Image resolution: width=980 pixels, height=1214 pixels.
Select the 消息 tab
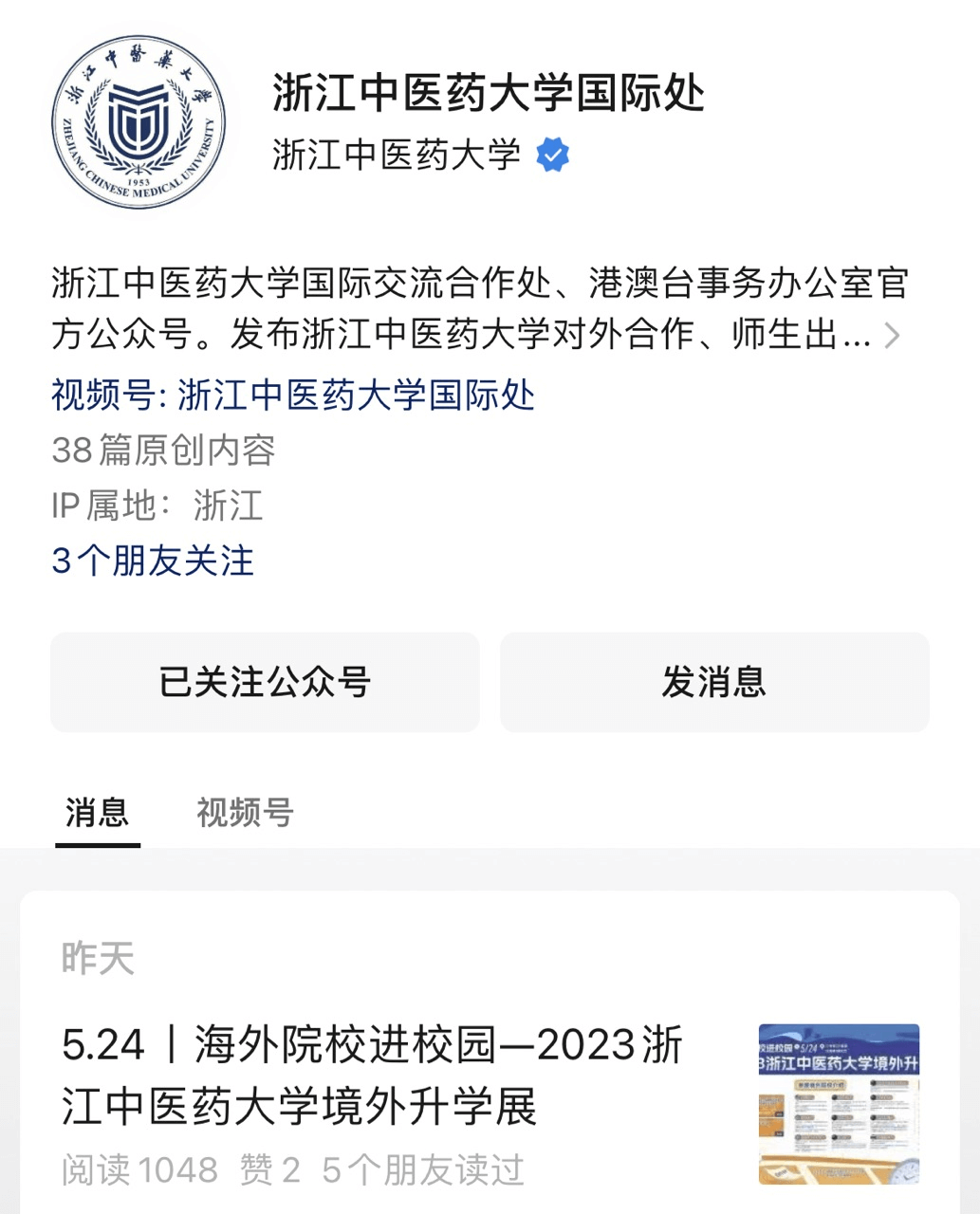click(97, 813)
